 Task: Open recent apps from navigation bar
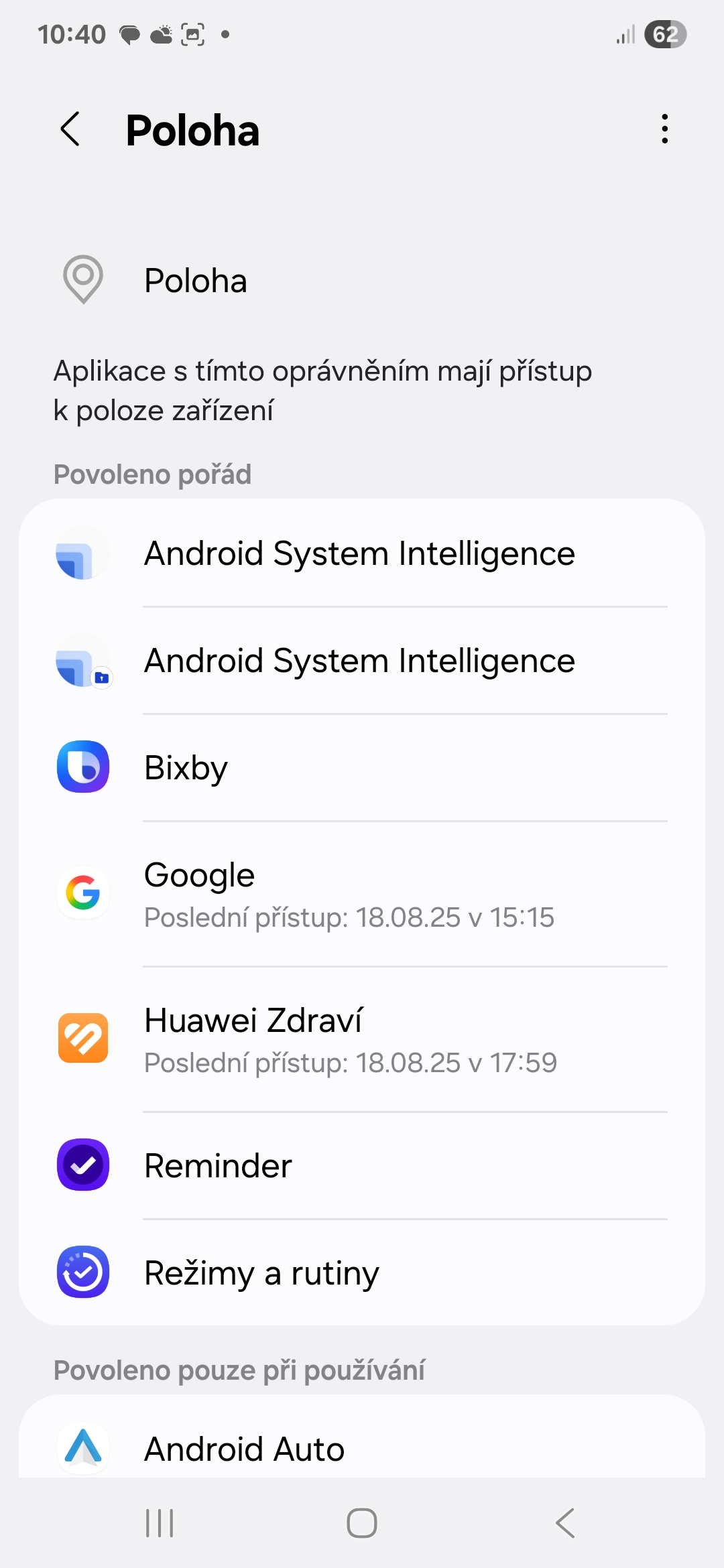[160, 1522]
